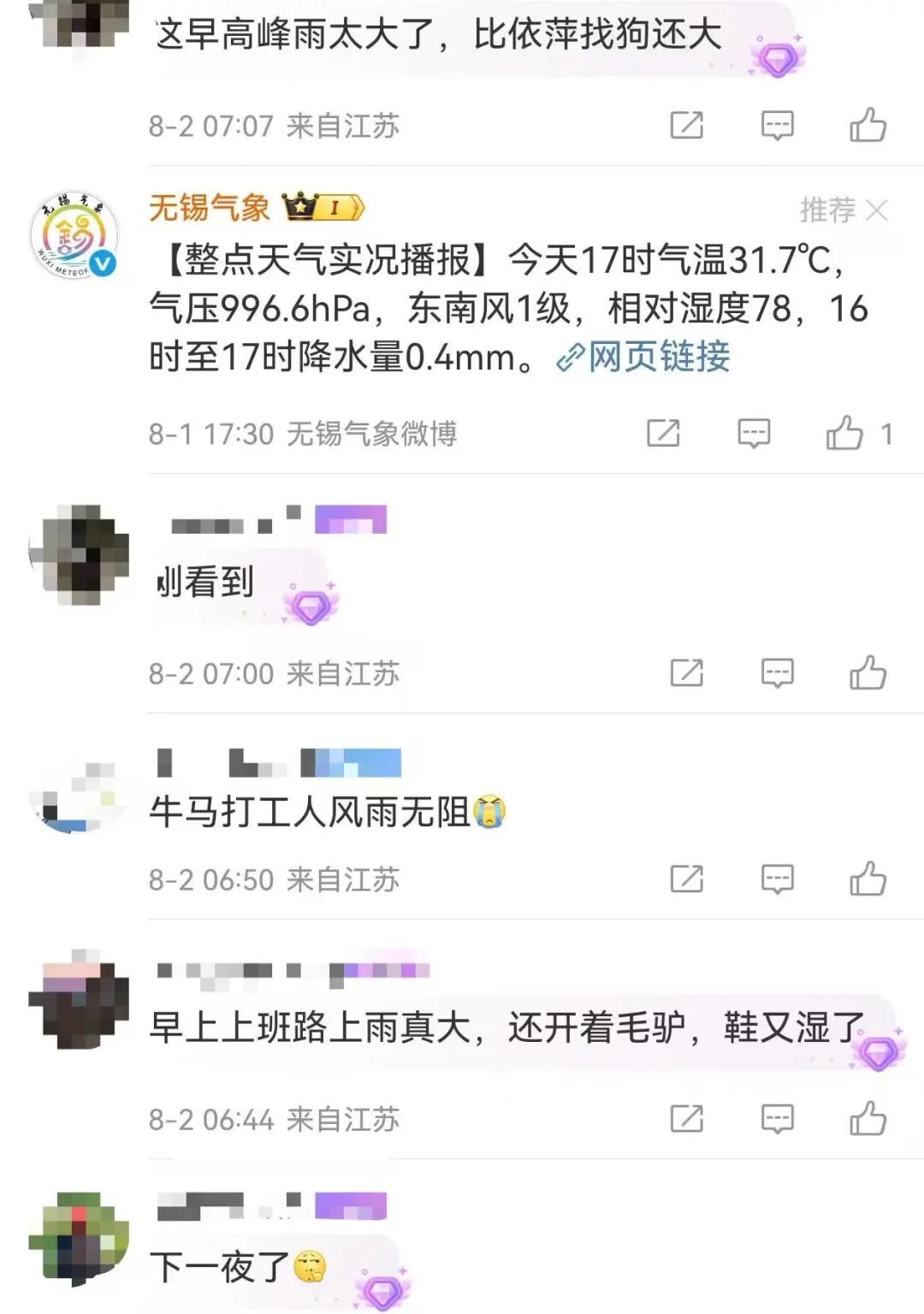Viewport: 924px width, 1314px height.
Task: Like the 8-2 06:44 comment about wet shoes
Action: (868, 1119)
